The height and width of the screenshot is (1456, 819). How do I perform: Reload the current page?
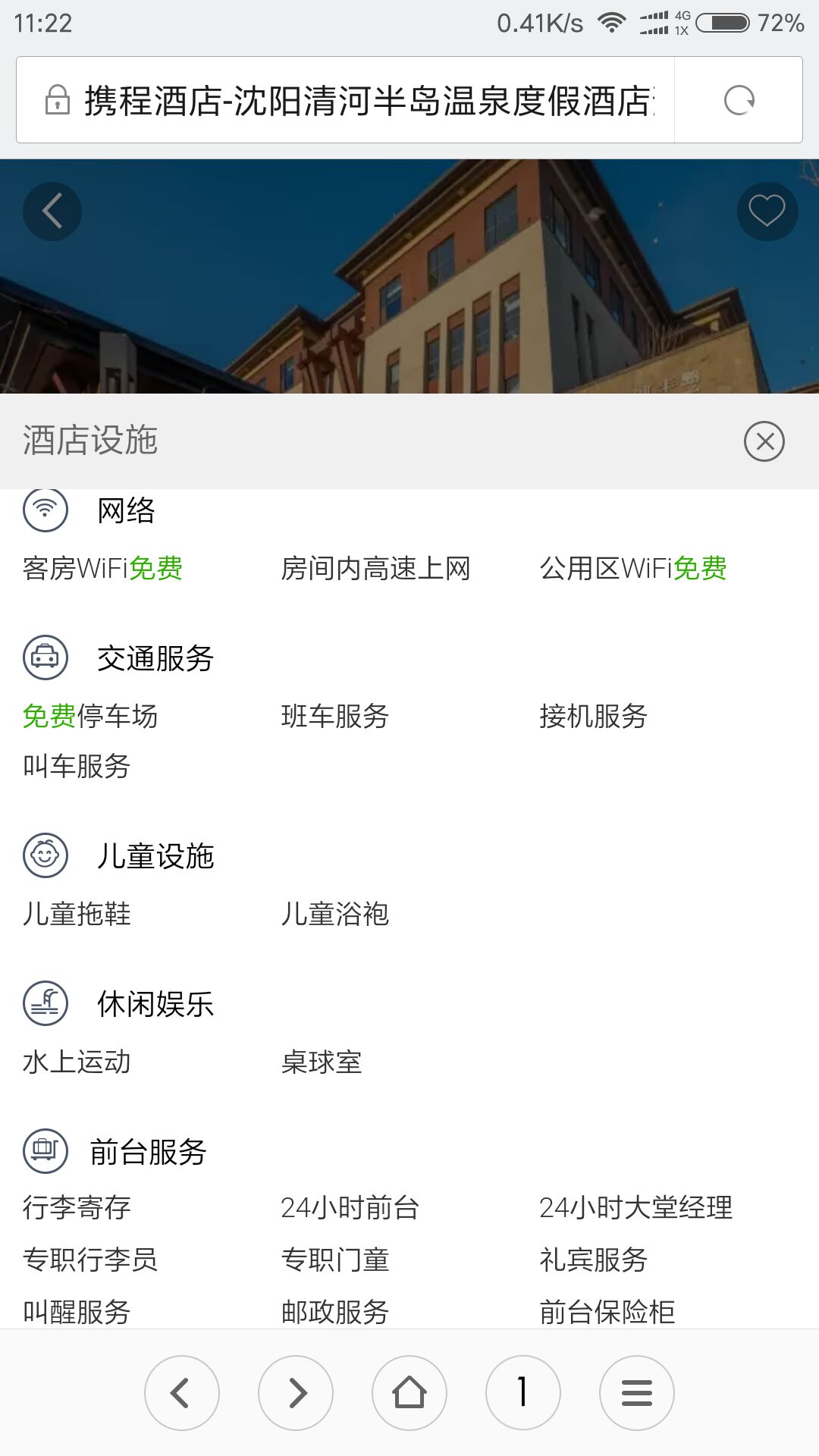tap(739, 100)
